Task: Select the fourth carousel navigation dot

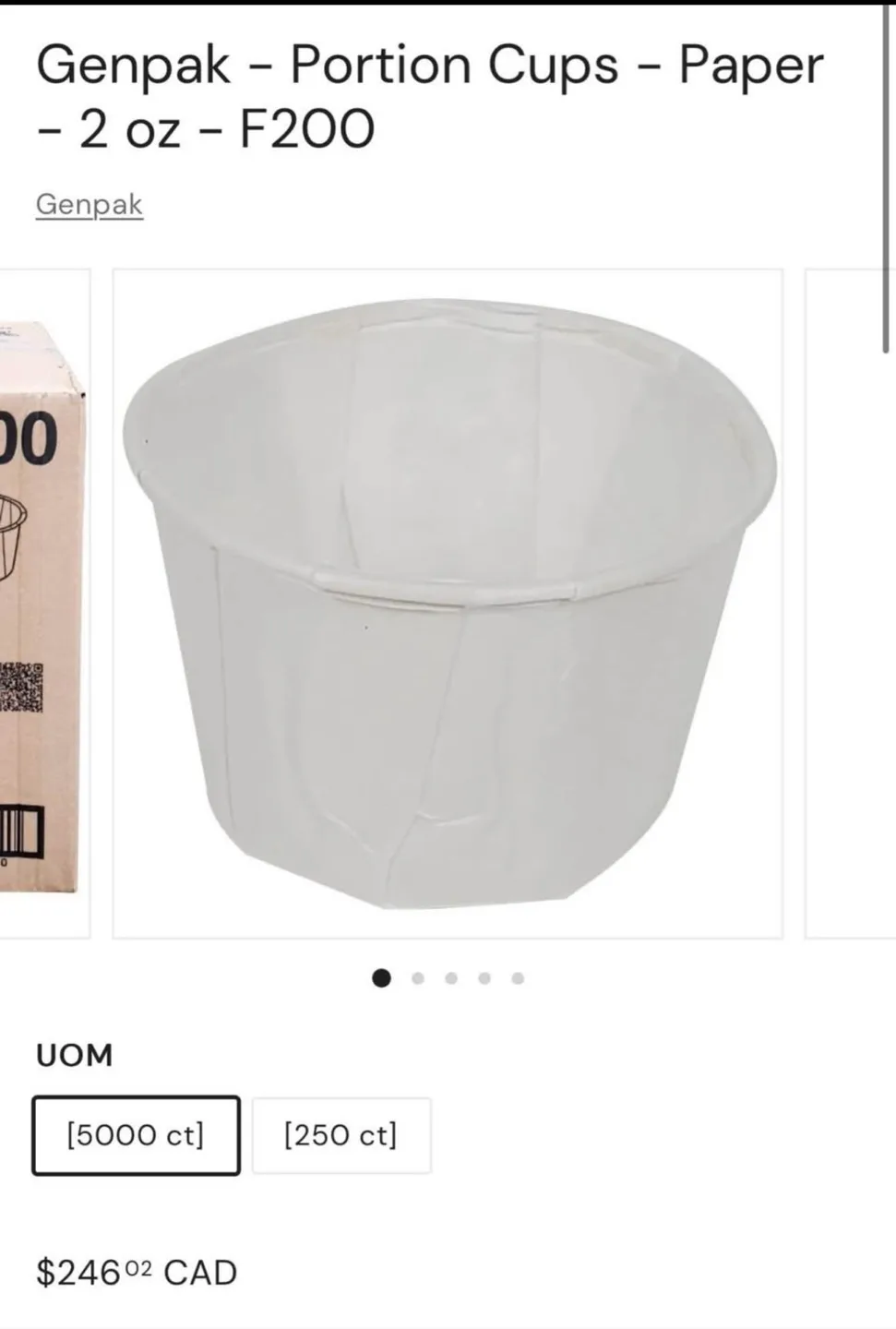Action: tap(484, 977)
